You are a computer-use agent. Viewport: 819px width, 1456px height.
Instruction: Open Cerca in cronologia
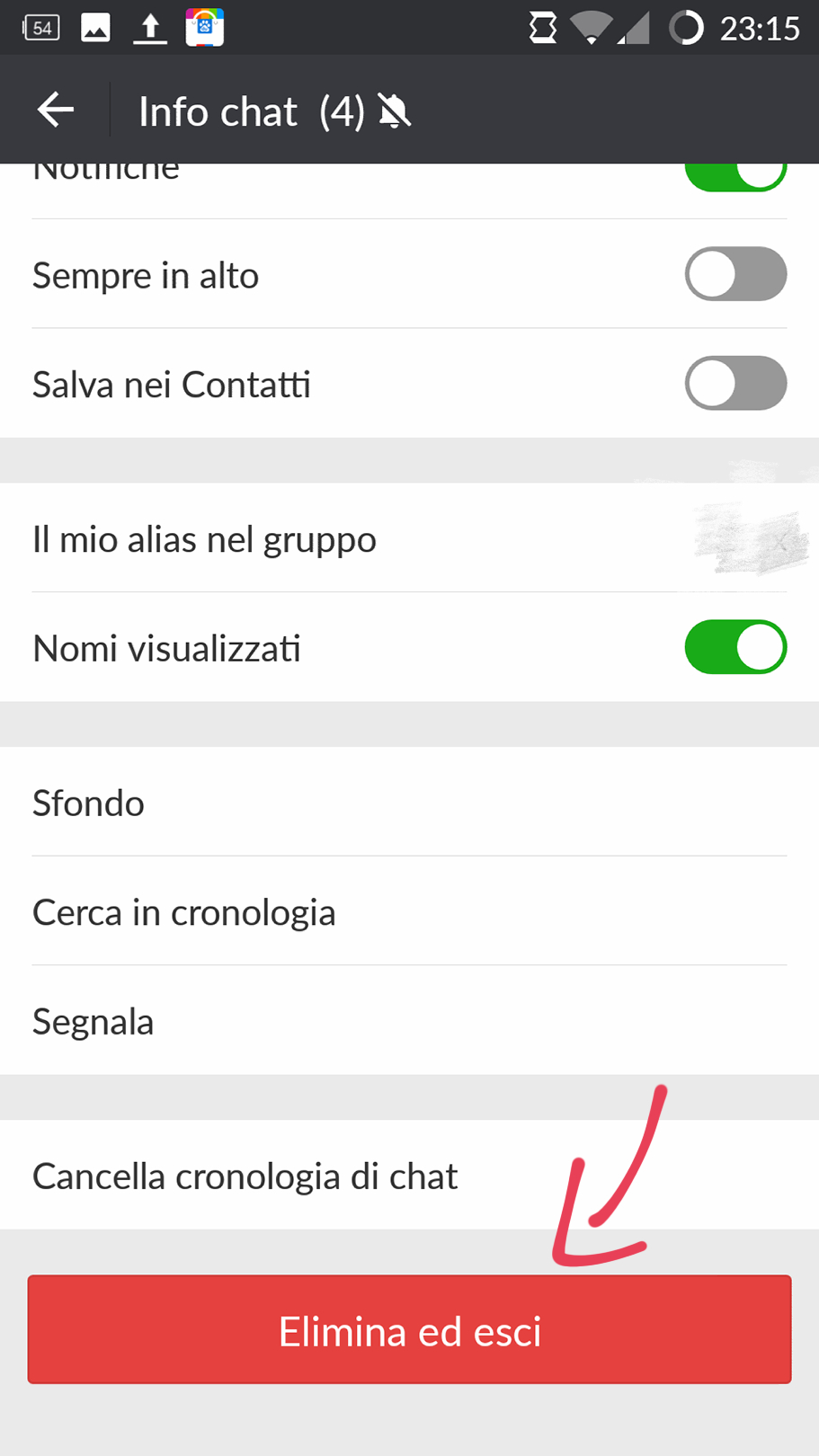tap(409, 912)
